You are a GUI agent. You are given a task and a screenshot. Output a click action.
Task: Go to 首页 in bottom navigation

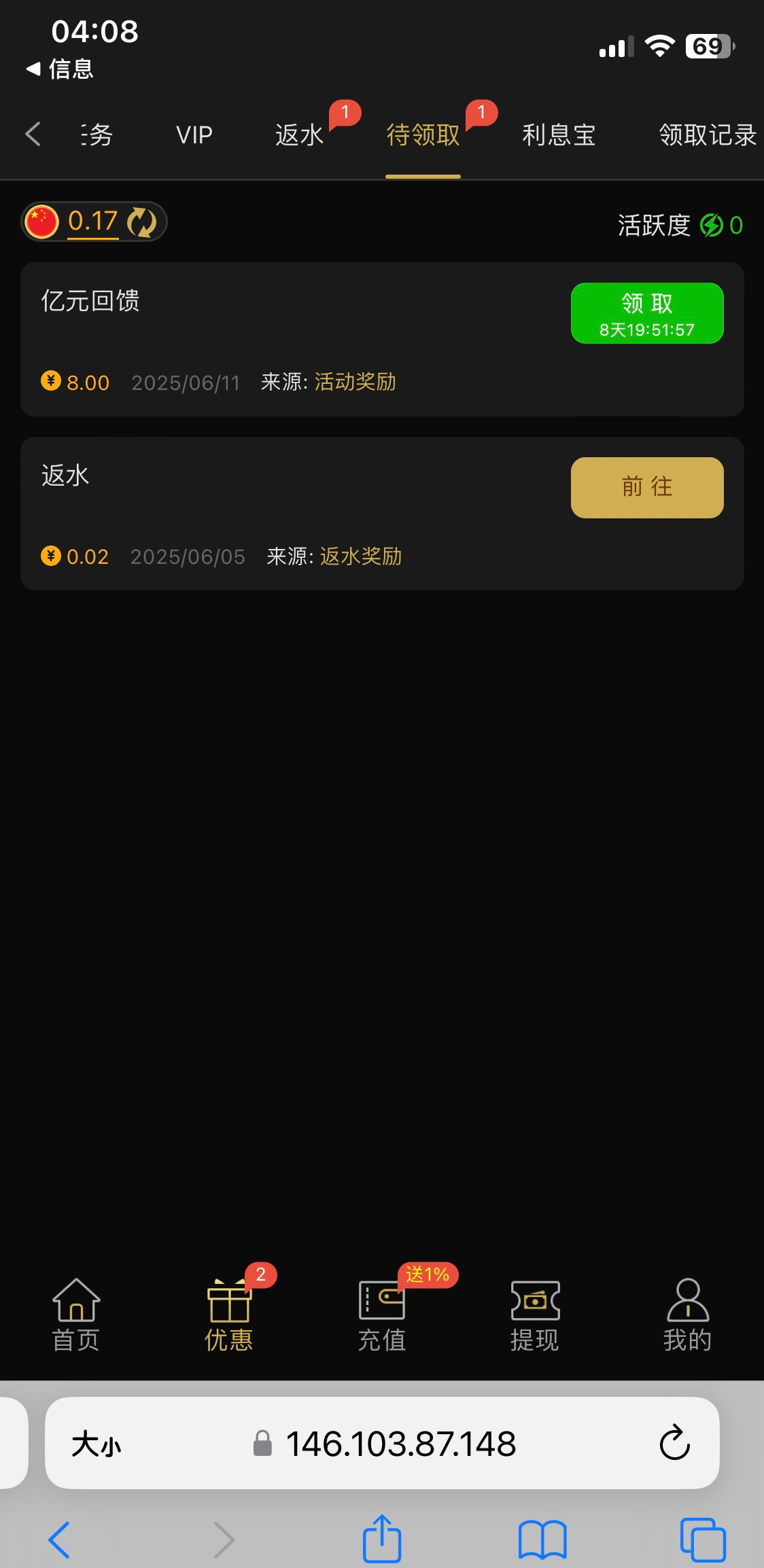(x=76, y=1315)
